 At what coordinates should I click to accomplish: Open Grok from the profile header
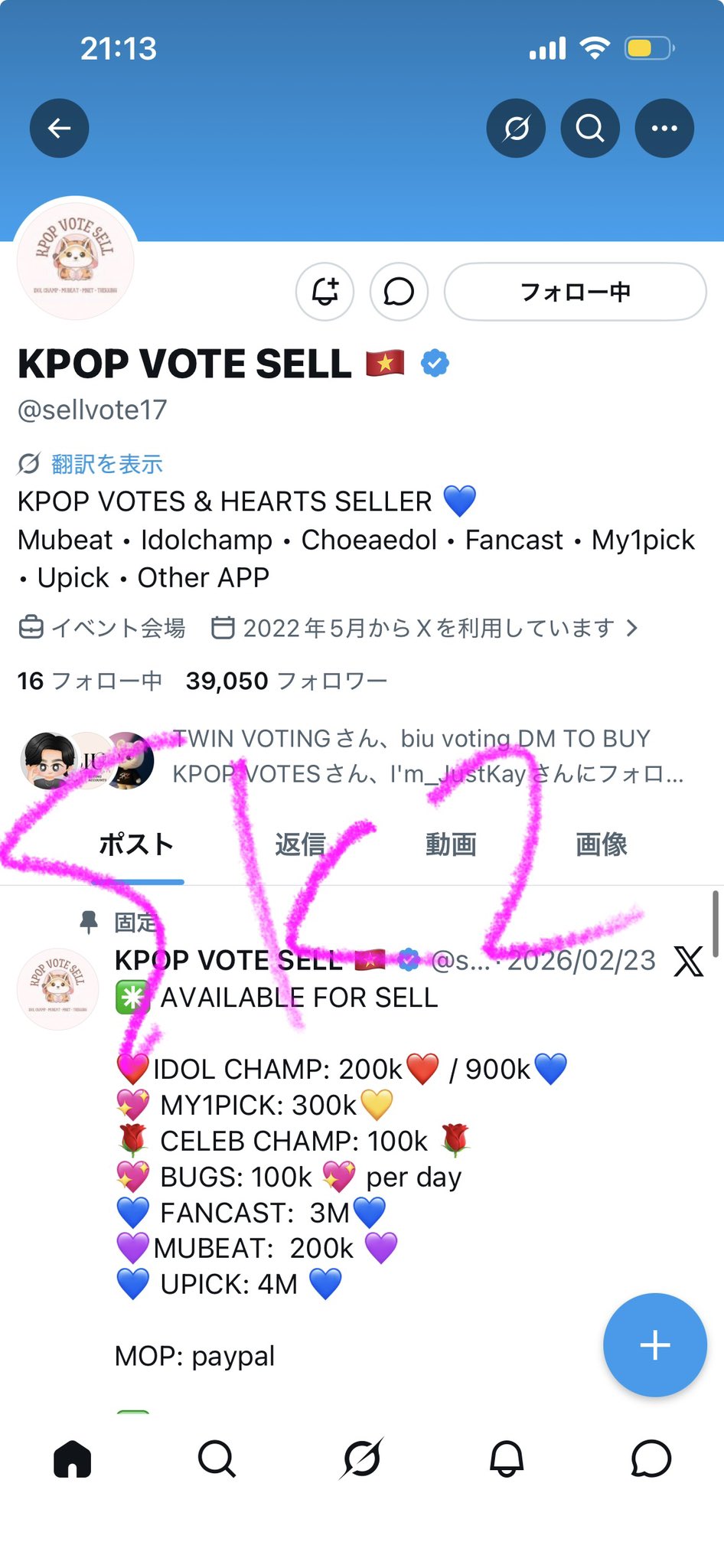[516, 129]
